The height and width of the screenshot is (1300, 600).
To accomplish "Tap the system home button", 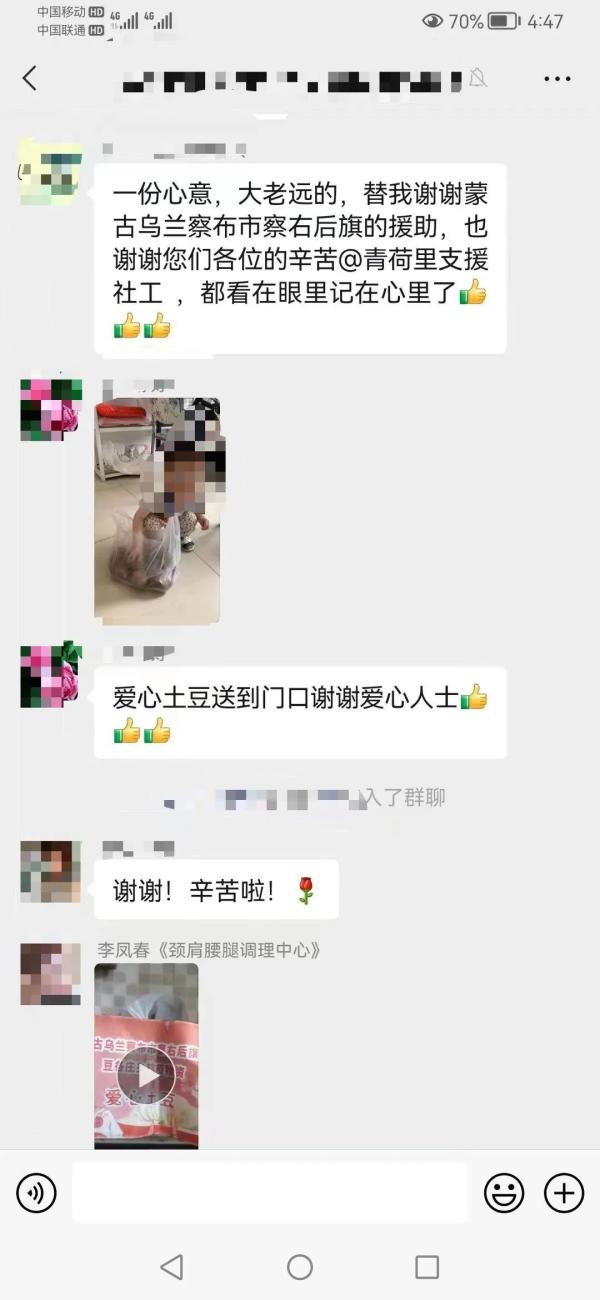I will (x=300, y=1267).
